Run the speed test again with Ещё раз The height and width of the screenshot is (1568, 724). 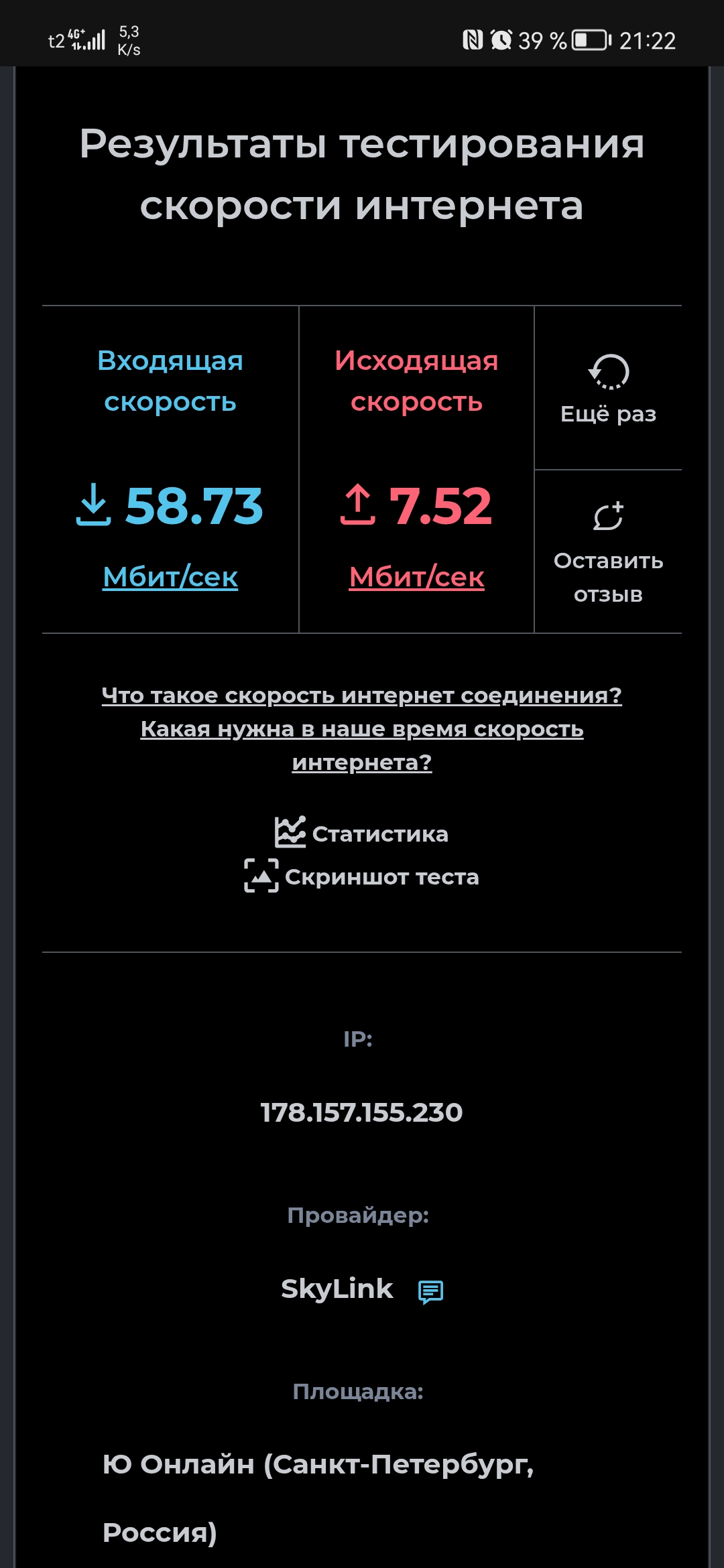608,390
